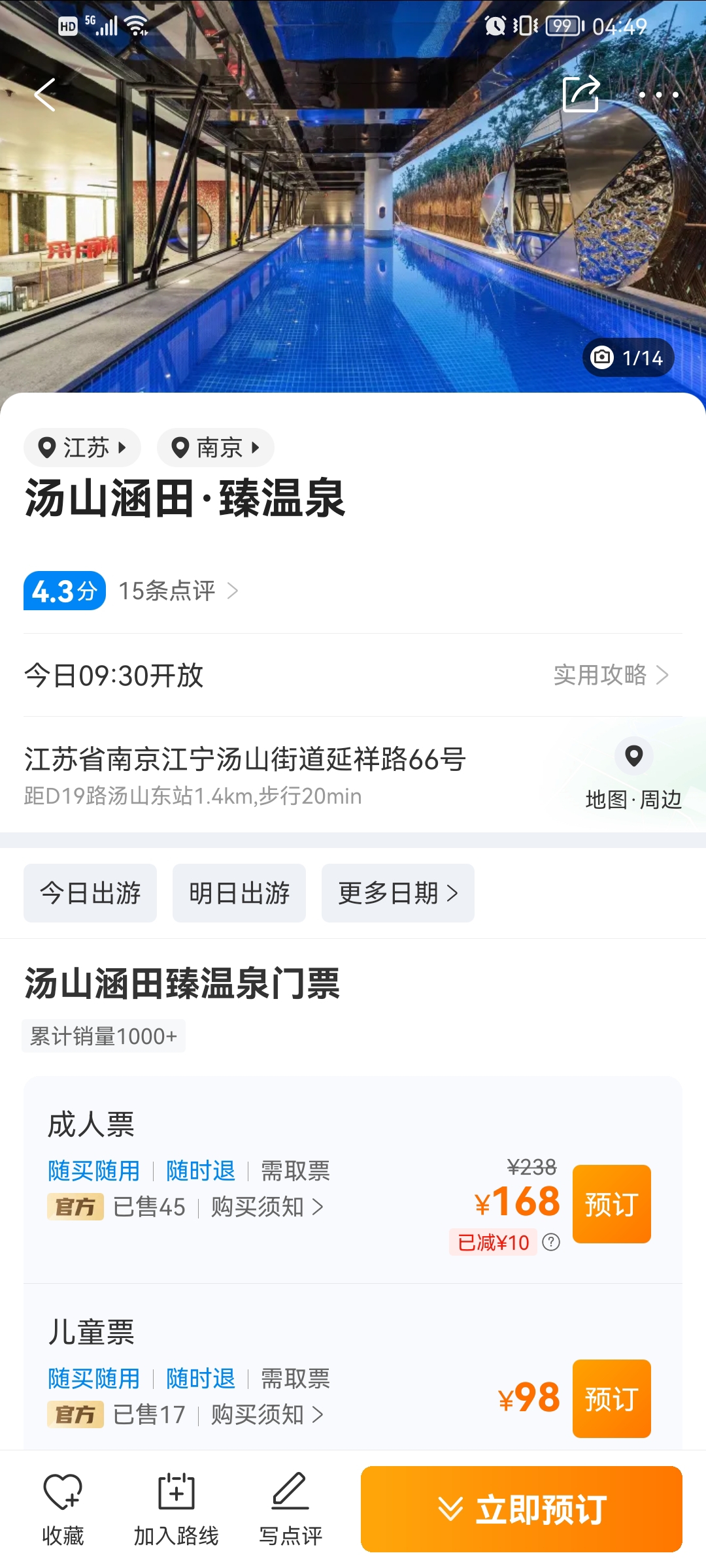The width and height of the screenshot is (706, 1568).
Task: Book the 儿童票 for ¥98
Action: 611,1398
